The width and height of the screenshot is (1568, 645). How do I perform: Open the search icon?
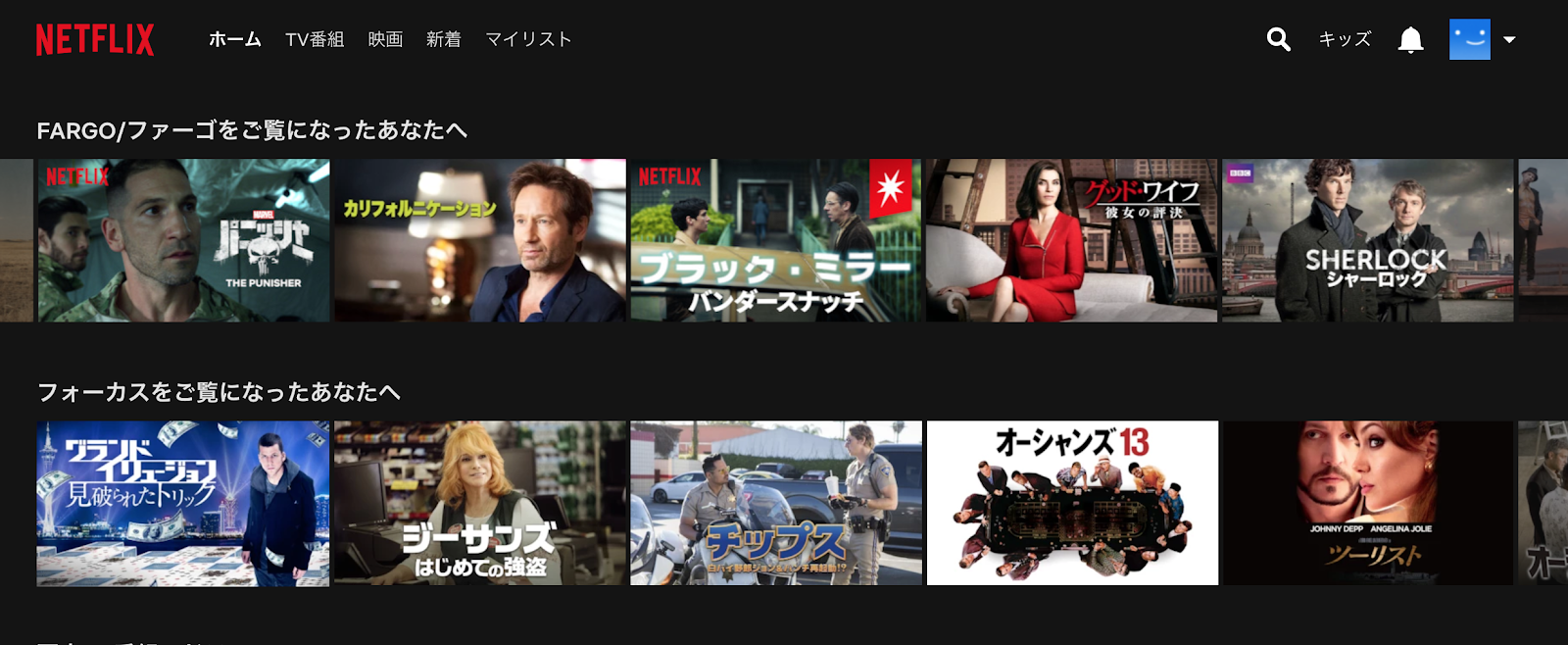[1278, 39]
